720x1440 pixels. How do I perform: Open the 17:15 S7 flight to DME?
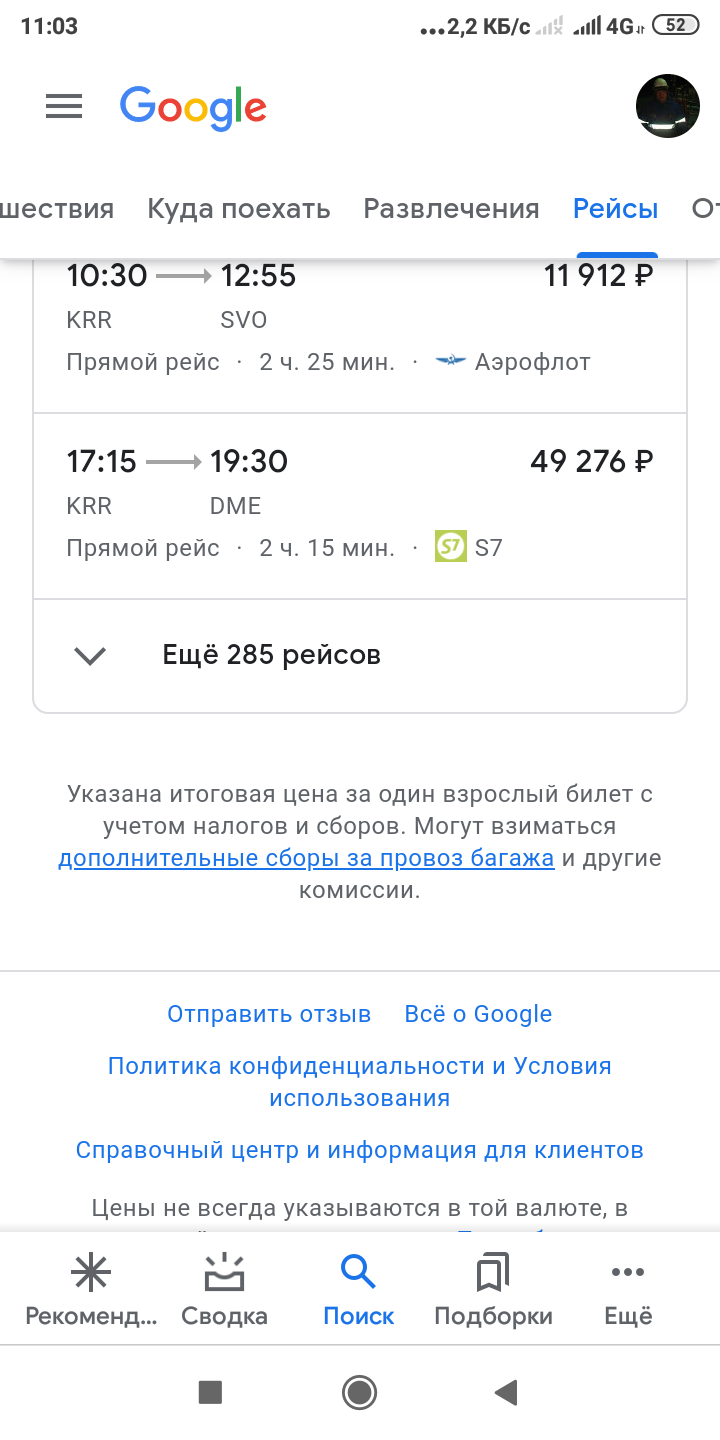(x=360, y=505)
